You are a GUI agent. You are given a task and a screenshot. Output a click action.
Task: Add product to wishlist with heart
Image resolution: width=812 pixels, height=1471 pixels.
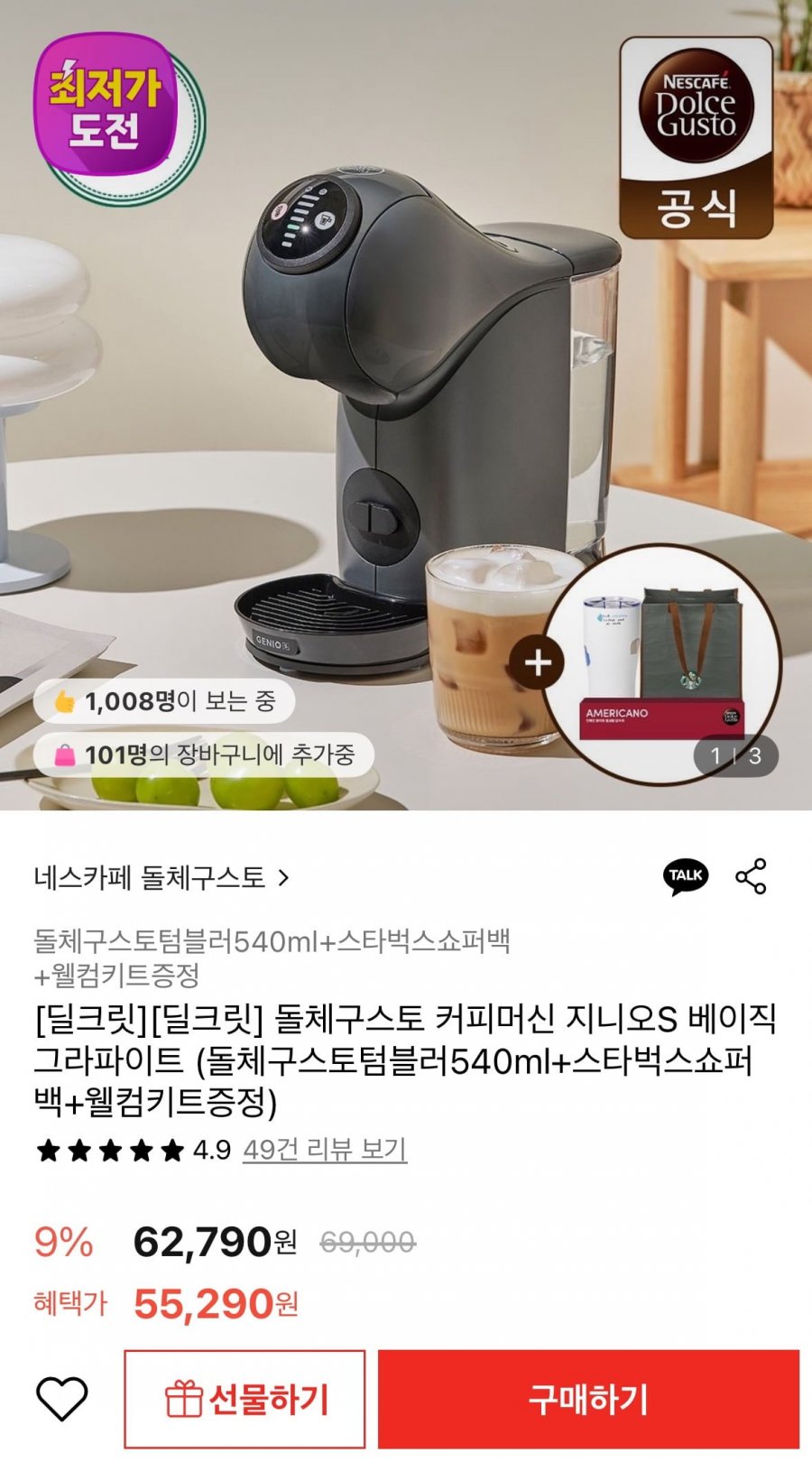click(x=61, y=1399)
